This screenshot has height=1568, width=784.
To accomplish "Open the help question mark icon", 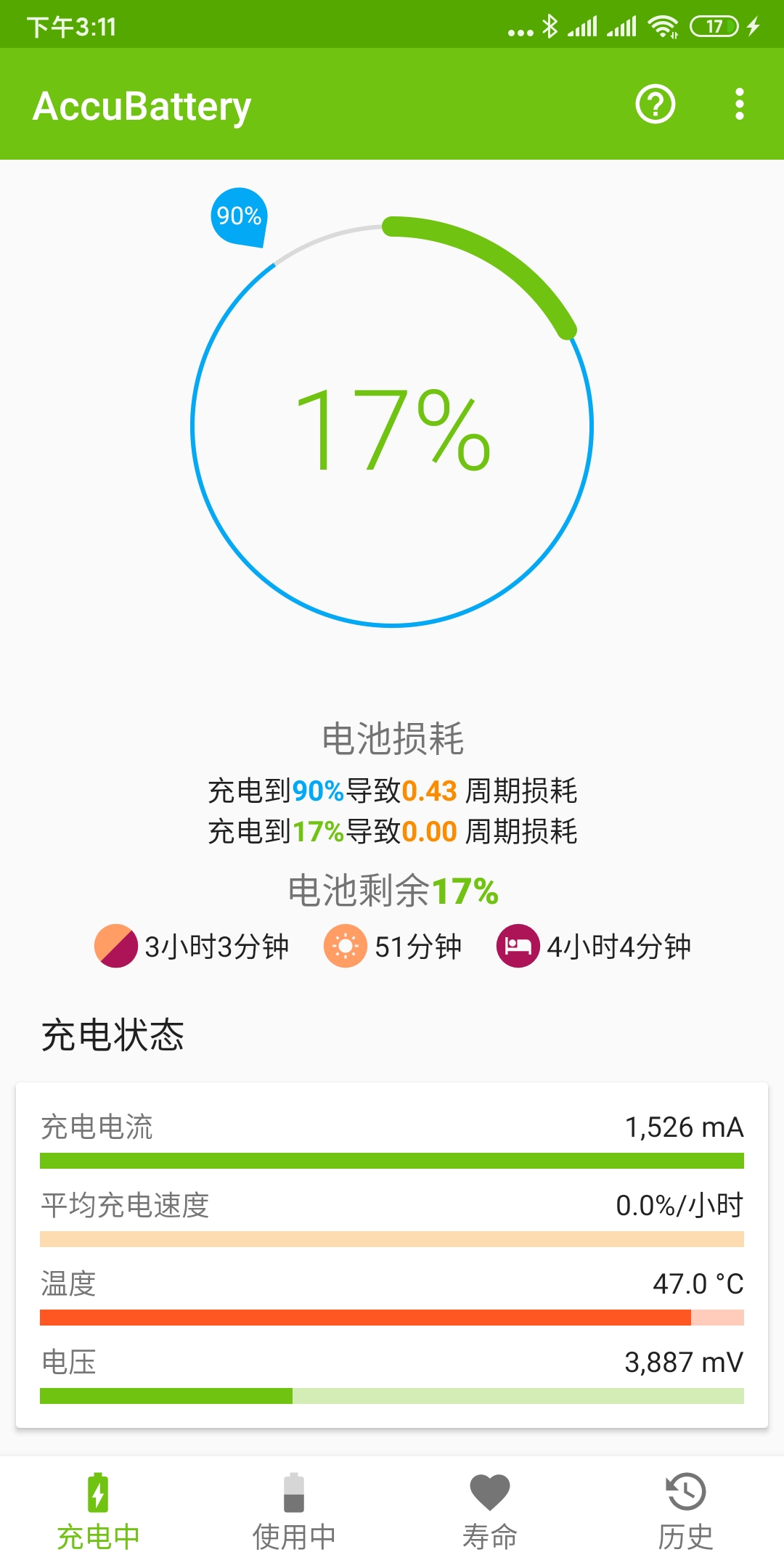I will pos(655,105).
